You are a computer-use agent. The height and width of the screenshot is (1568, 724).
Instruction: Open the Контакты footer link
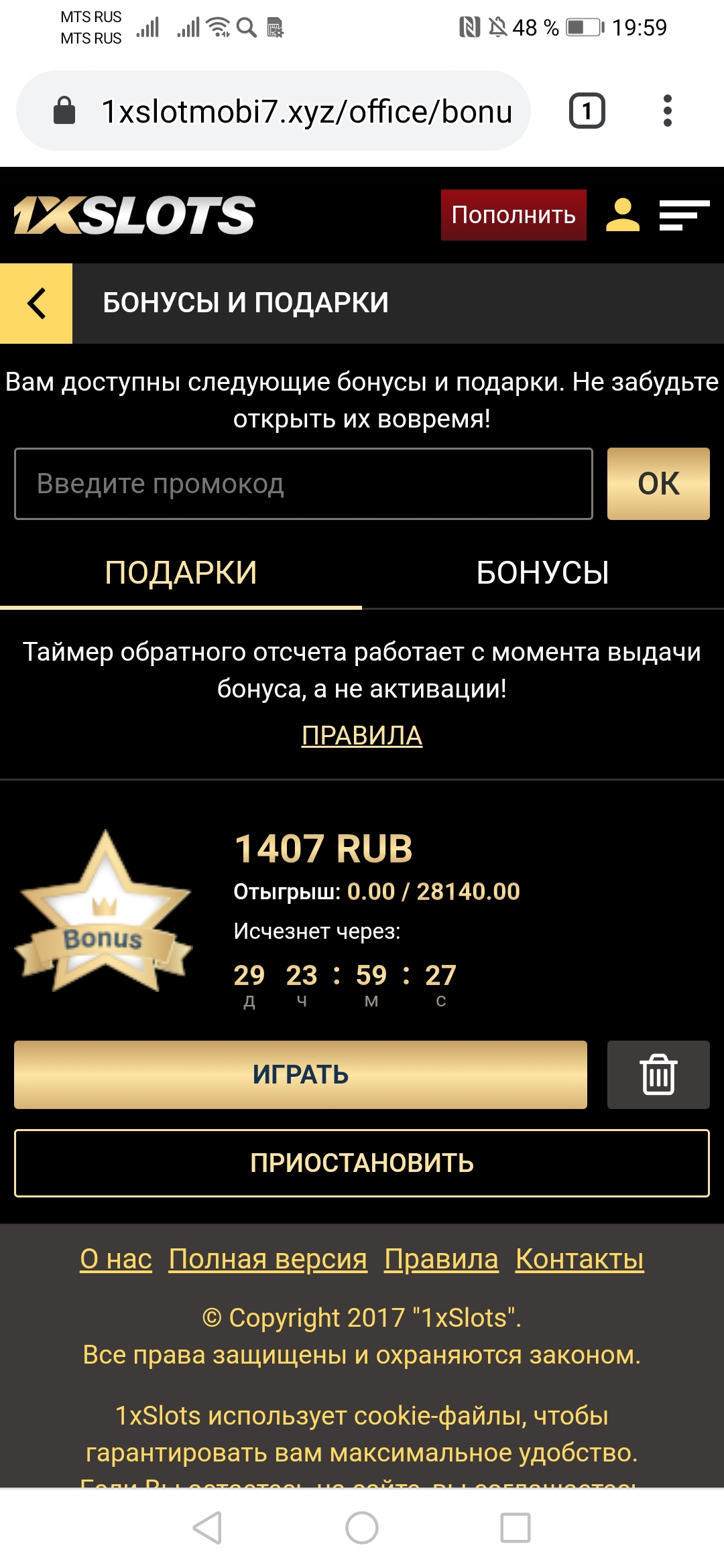pyautogui.click(x=579, y=1259)
